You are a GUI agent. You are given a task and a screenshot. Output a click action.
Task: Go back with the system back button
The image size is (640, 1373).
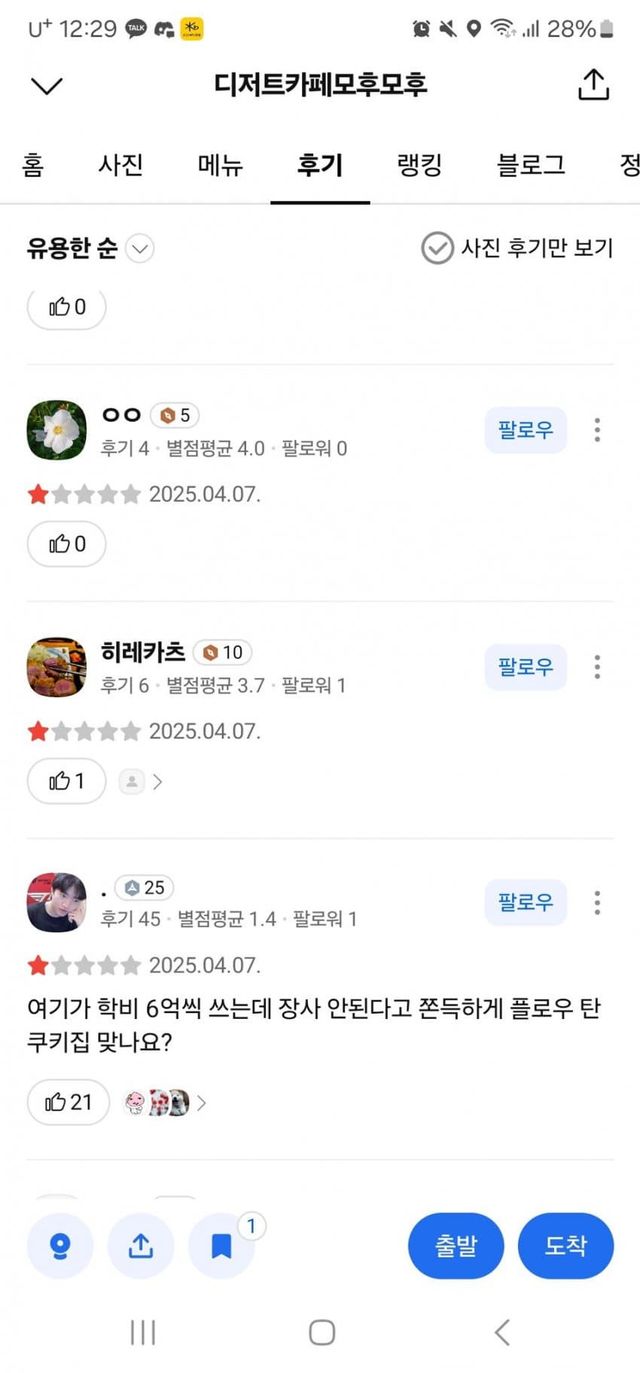point(502,1331)
